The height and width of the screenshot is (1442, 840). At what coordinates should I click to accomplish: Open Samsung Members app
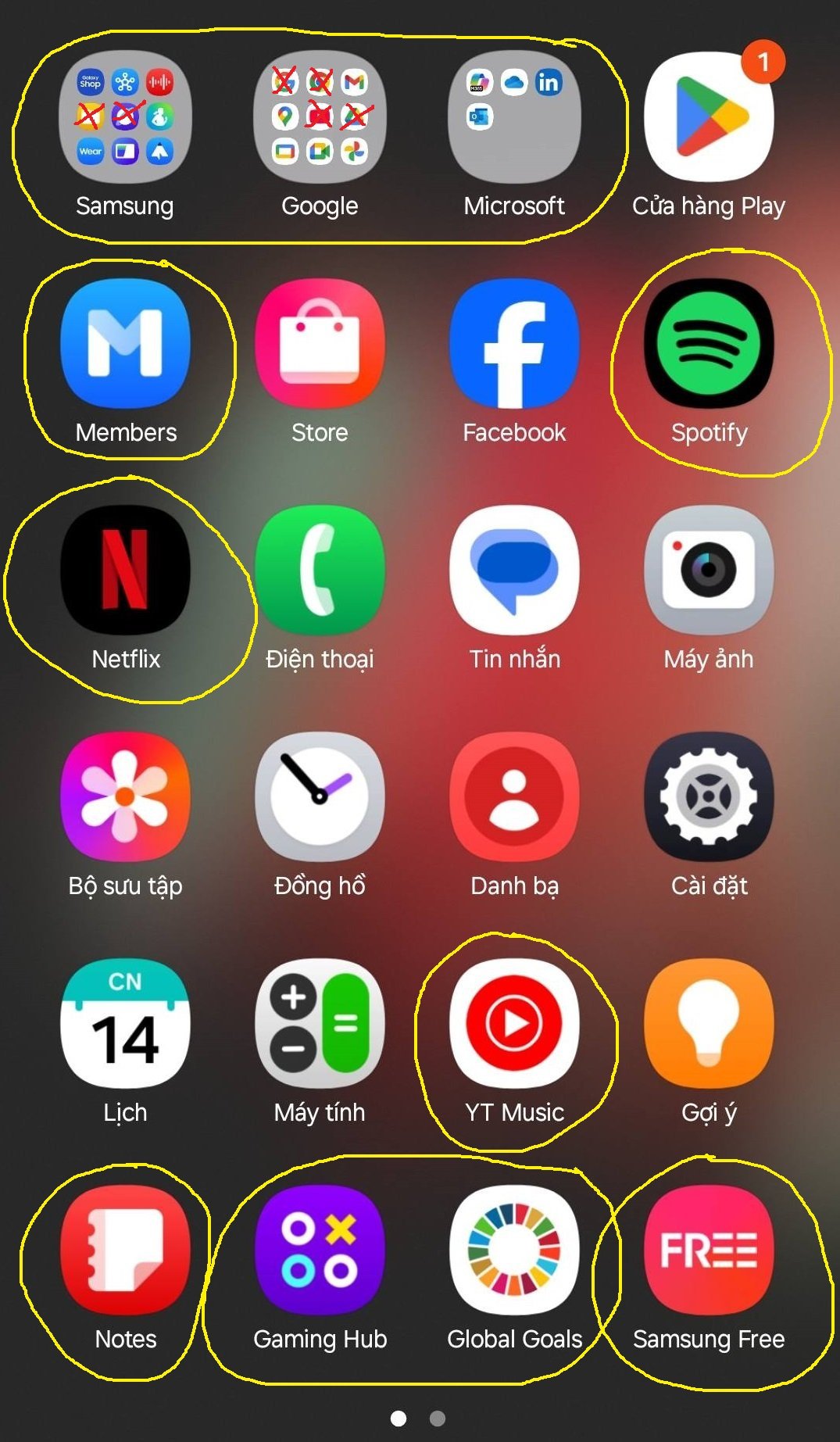125,344
